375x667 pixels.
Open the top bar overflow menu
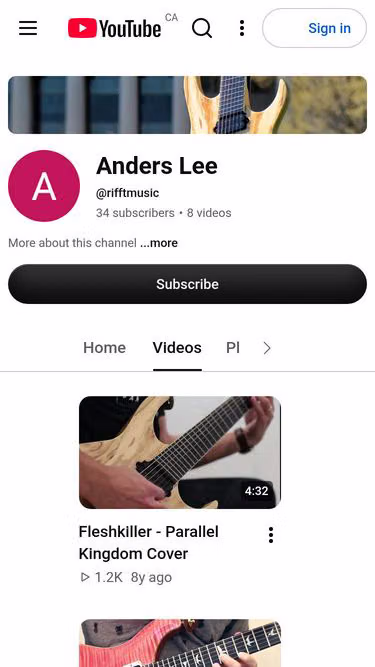[241, 29]
